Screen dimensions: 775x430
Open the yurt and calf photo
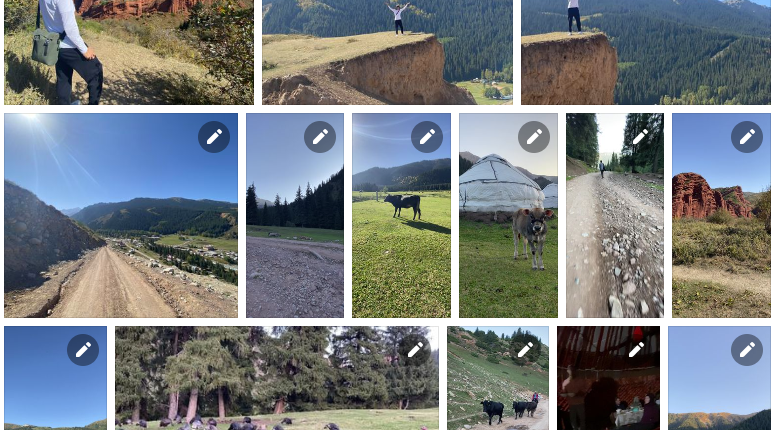(508, 240)
